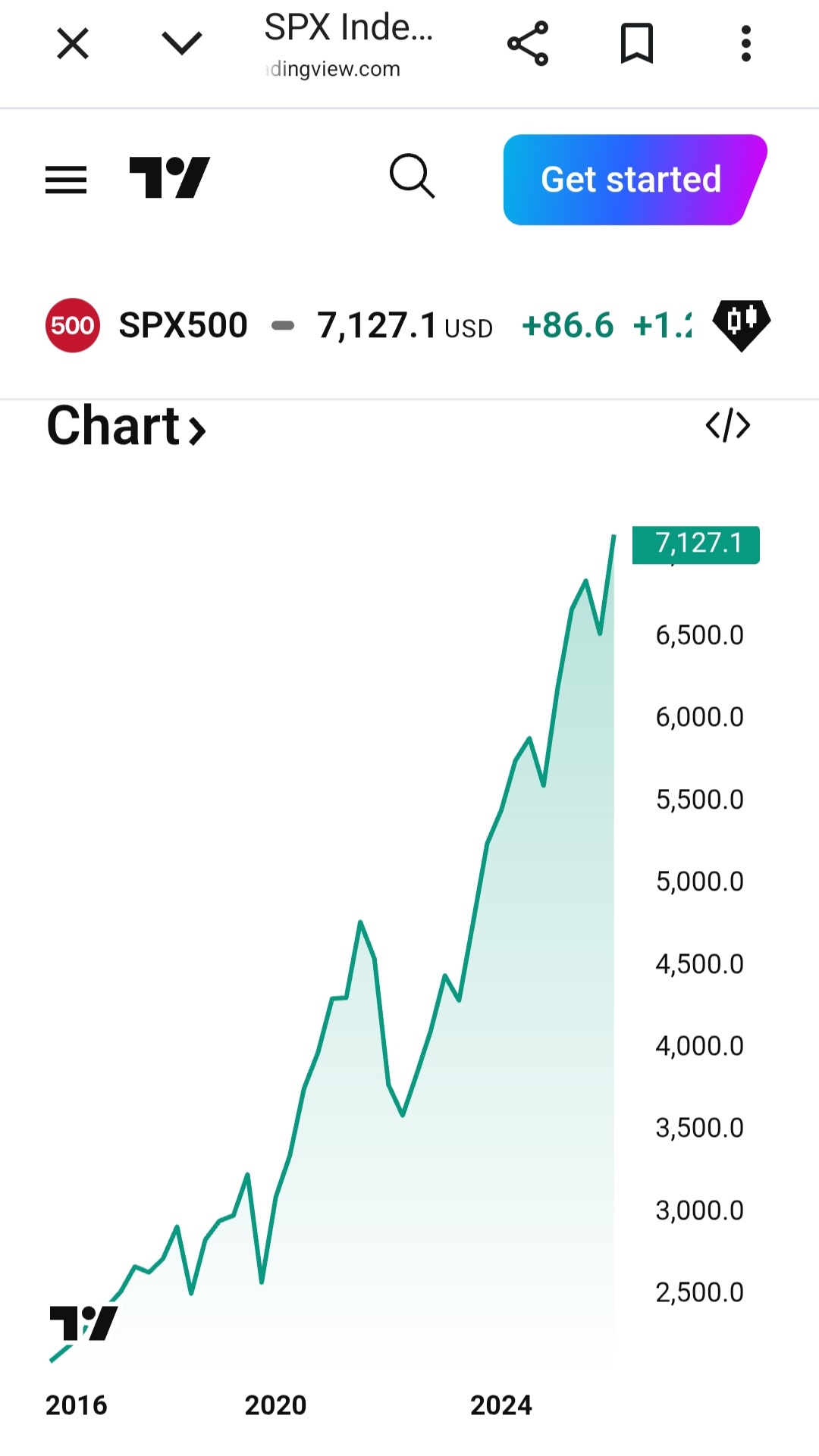Open the browser overflow menu
This screenshot has height=1456, width=819.
click(x=746, y=43)
